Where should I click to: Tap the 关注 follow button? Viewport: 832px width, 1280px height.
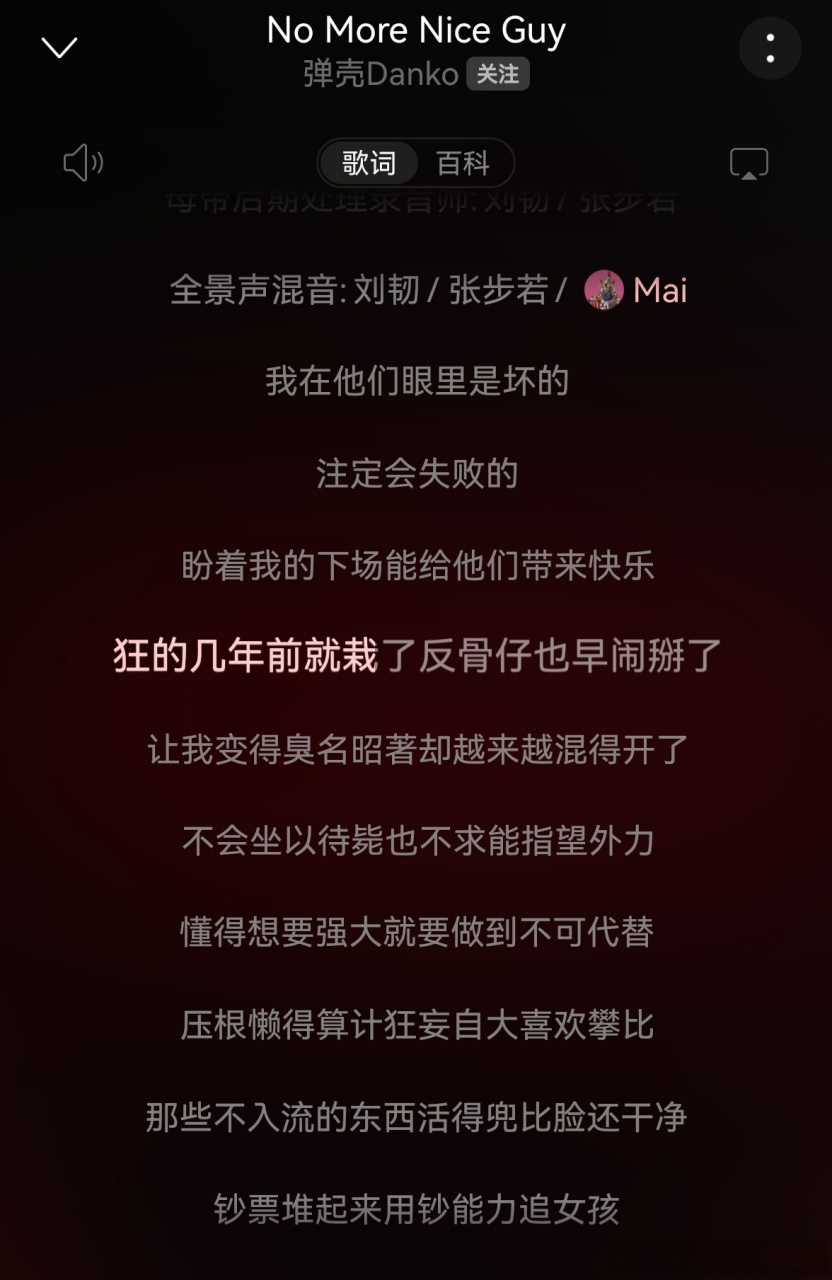[x=497, y=74]
